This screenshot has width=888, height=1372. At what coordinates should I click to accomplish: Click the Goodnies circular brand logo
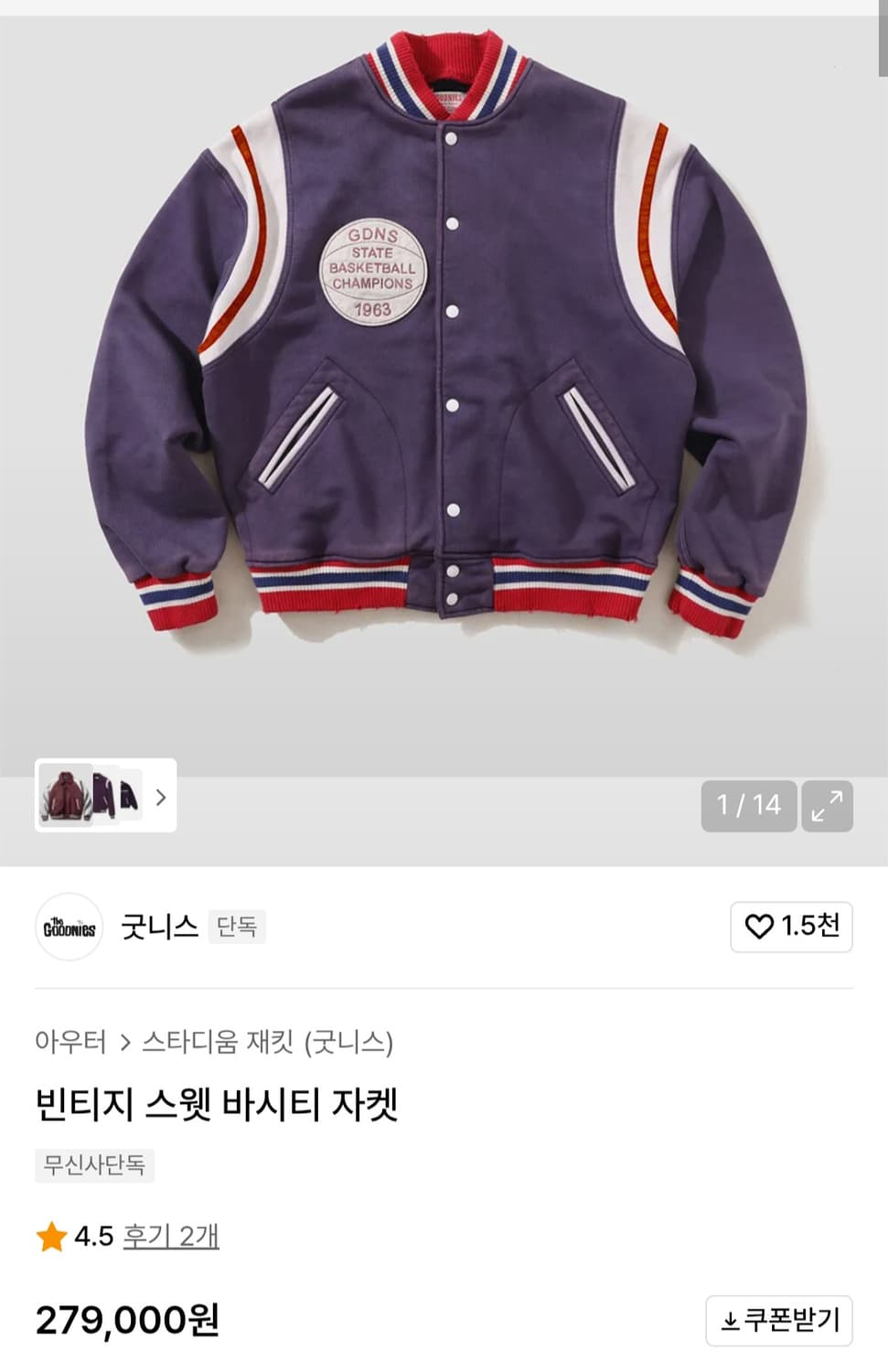[x=69, y=927]
